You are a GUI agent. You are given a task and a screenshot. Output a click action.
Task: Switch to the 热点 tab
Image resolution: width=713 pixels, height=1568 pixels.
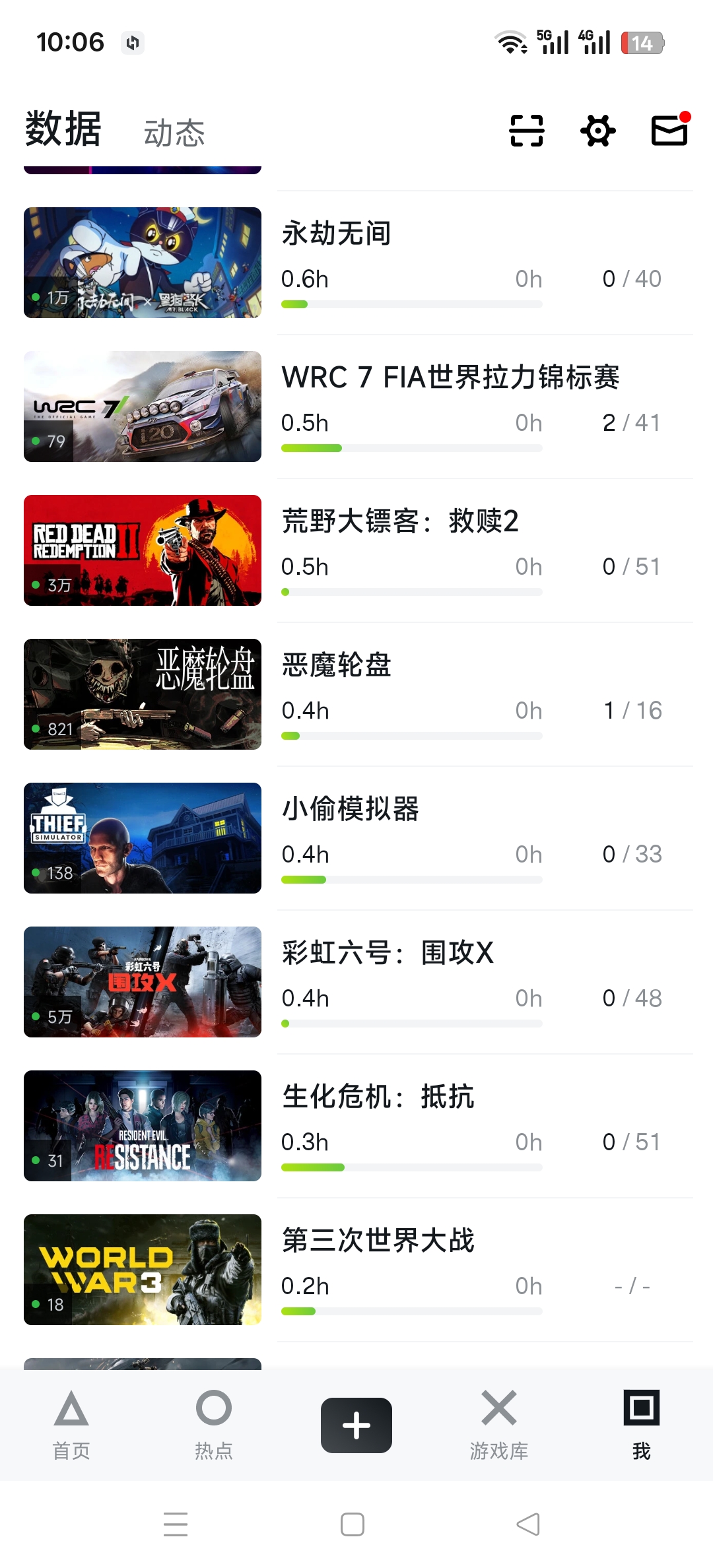pyautogui.click(x=214, y=1424)
